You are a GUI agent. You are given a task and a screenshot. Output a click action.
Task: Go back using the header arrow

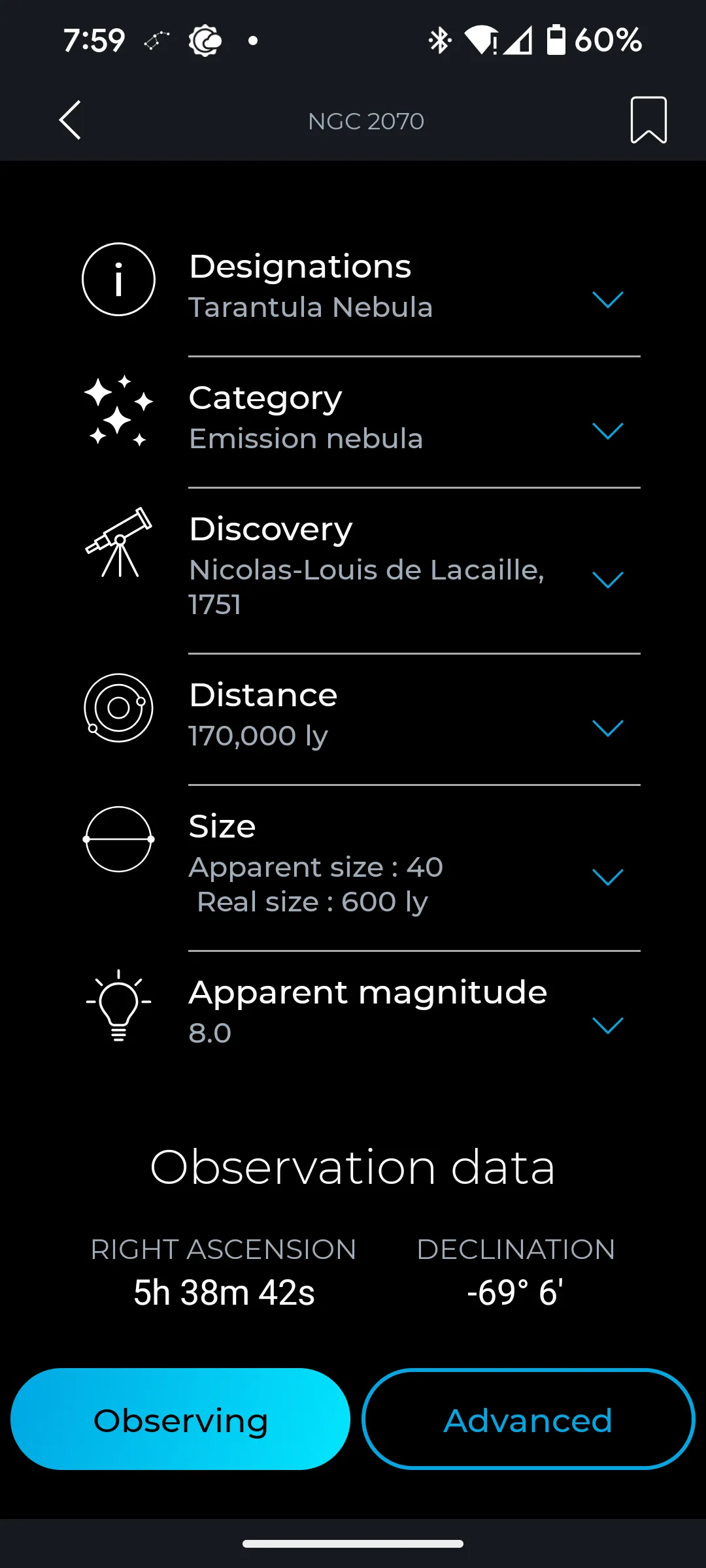tap(70, 120)
